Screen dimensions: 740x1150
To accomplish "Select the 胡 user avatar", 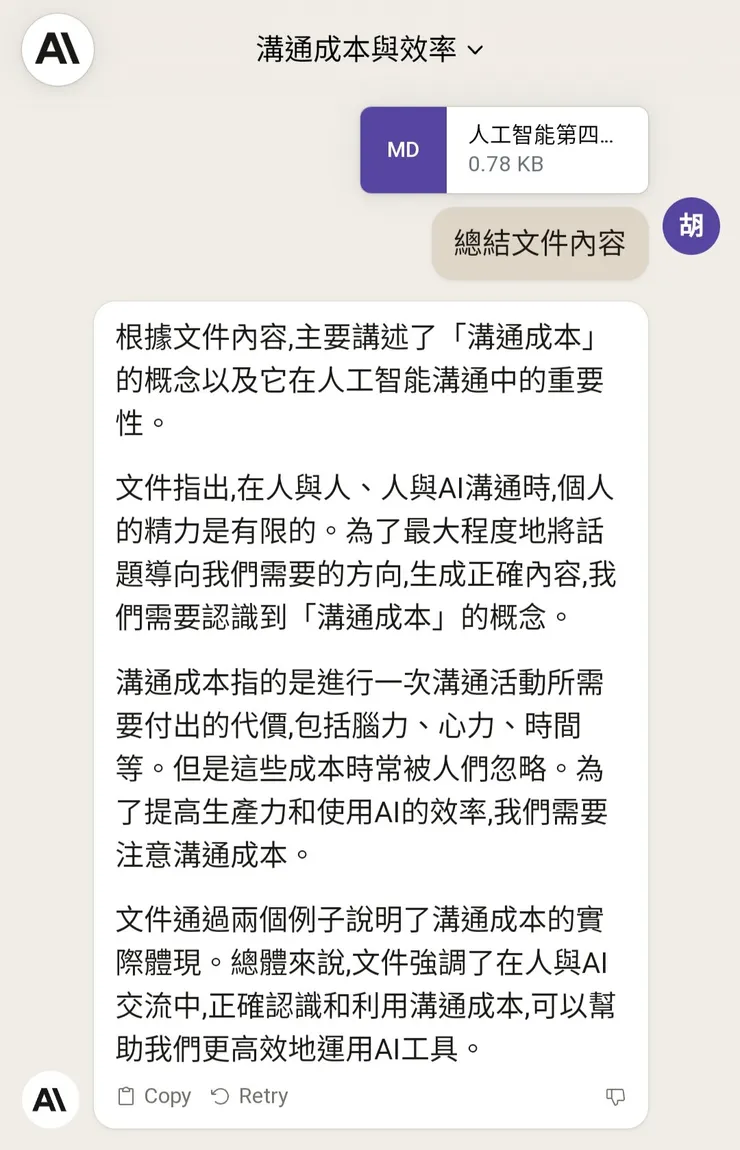I will [691, 226].
